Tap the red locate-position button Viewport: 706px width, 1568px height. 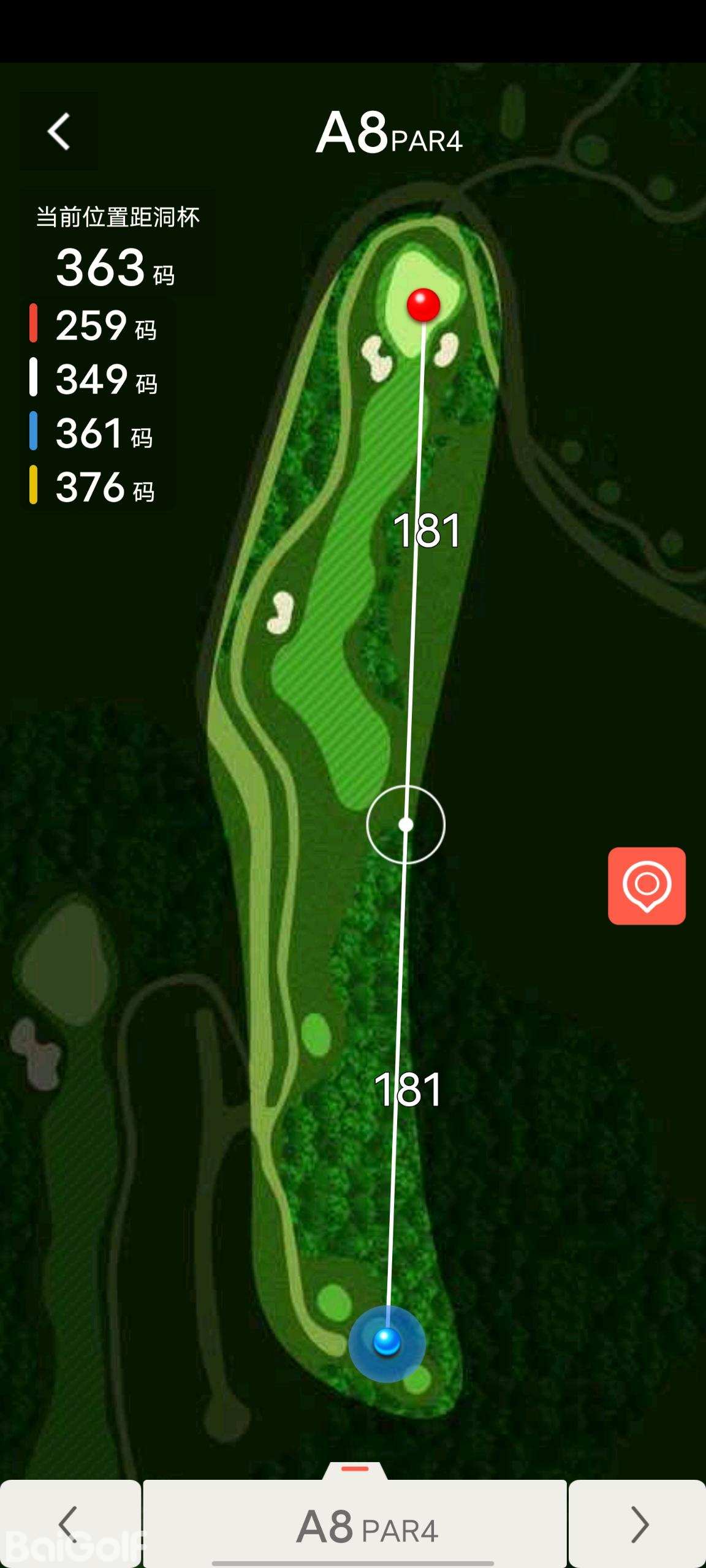(647, 886)
